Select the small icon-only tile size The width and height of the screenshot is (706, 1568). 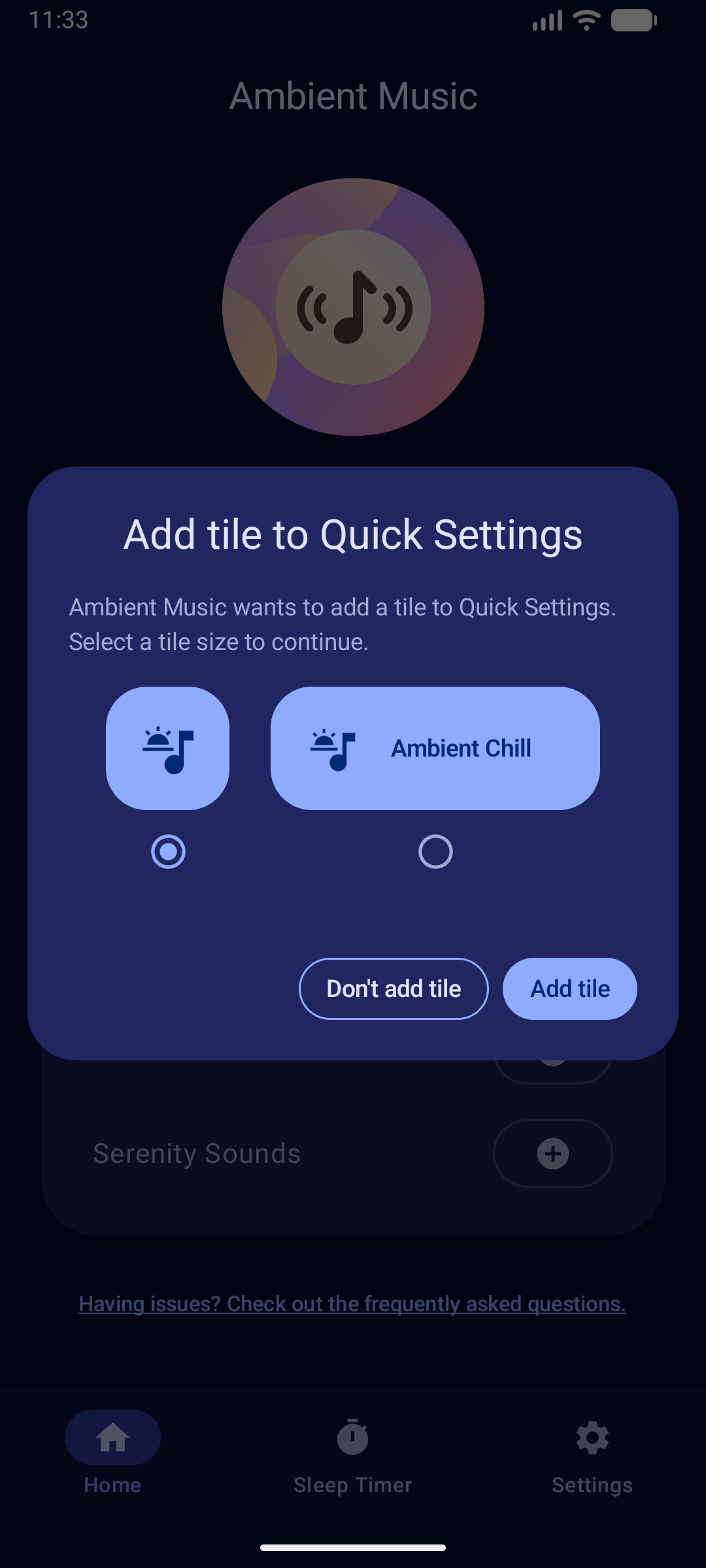(x=167, y=748)
